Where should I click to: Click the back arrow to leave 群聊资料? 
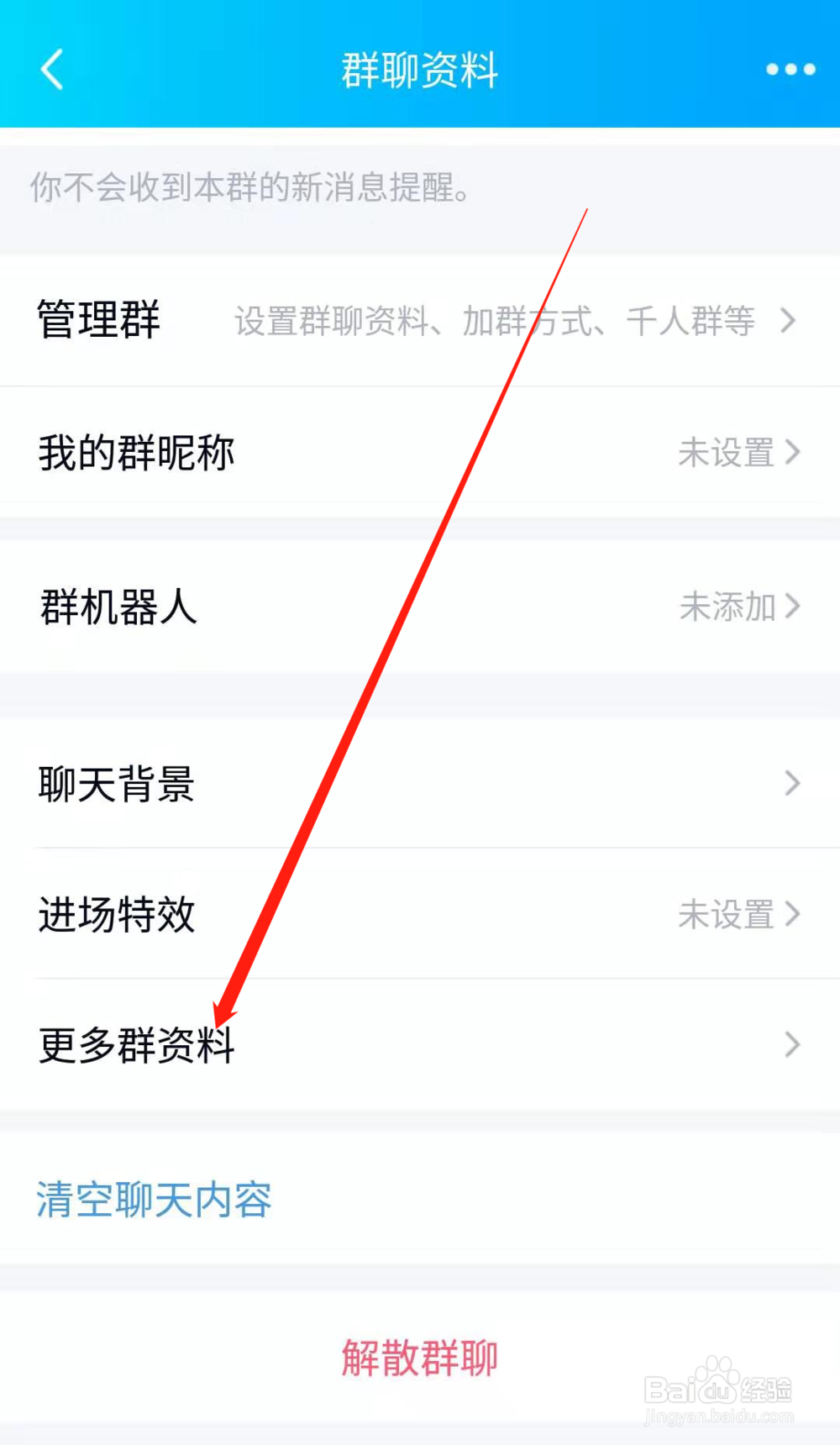[52, 70]
